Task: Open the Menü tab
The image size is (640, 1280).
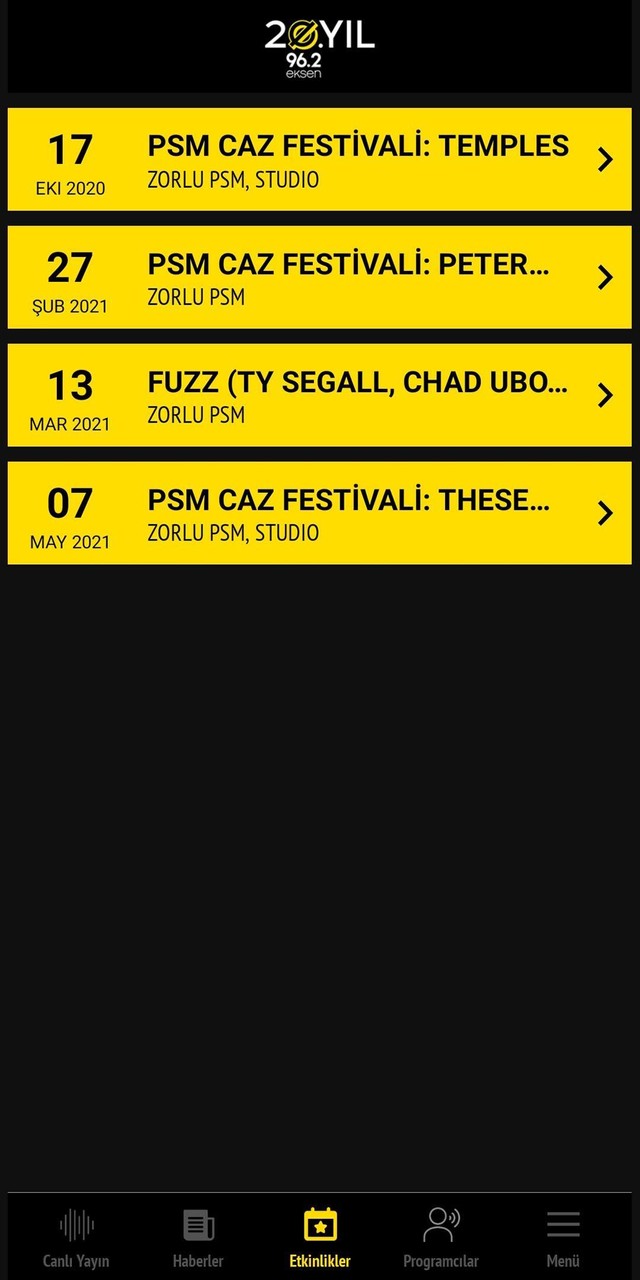Action: coord(563,1237)
